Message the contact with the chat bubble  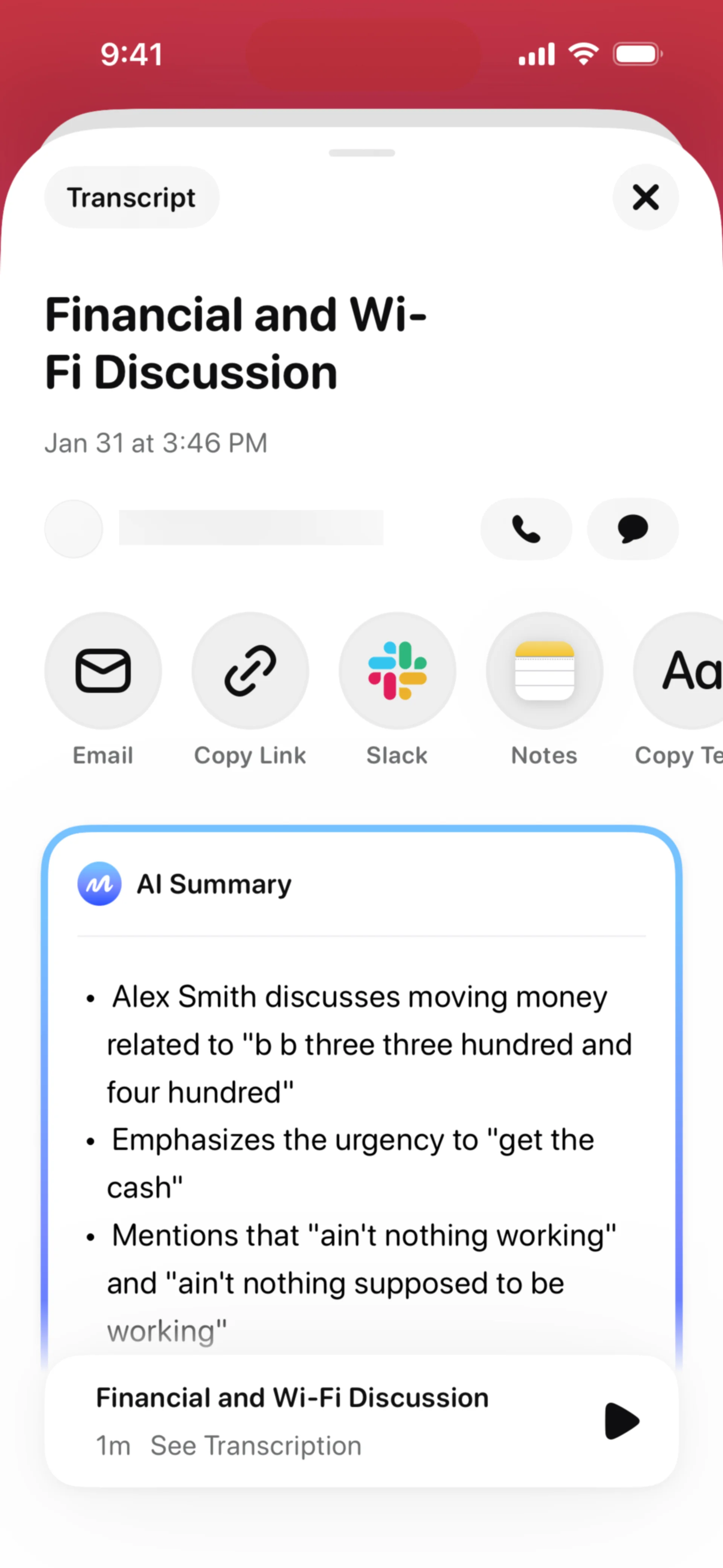(632, 528)
